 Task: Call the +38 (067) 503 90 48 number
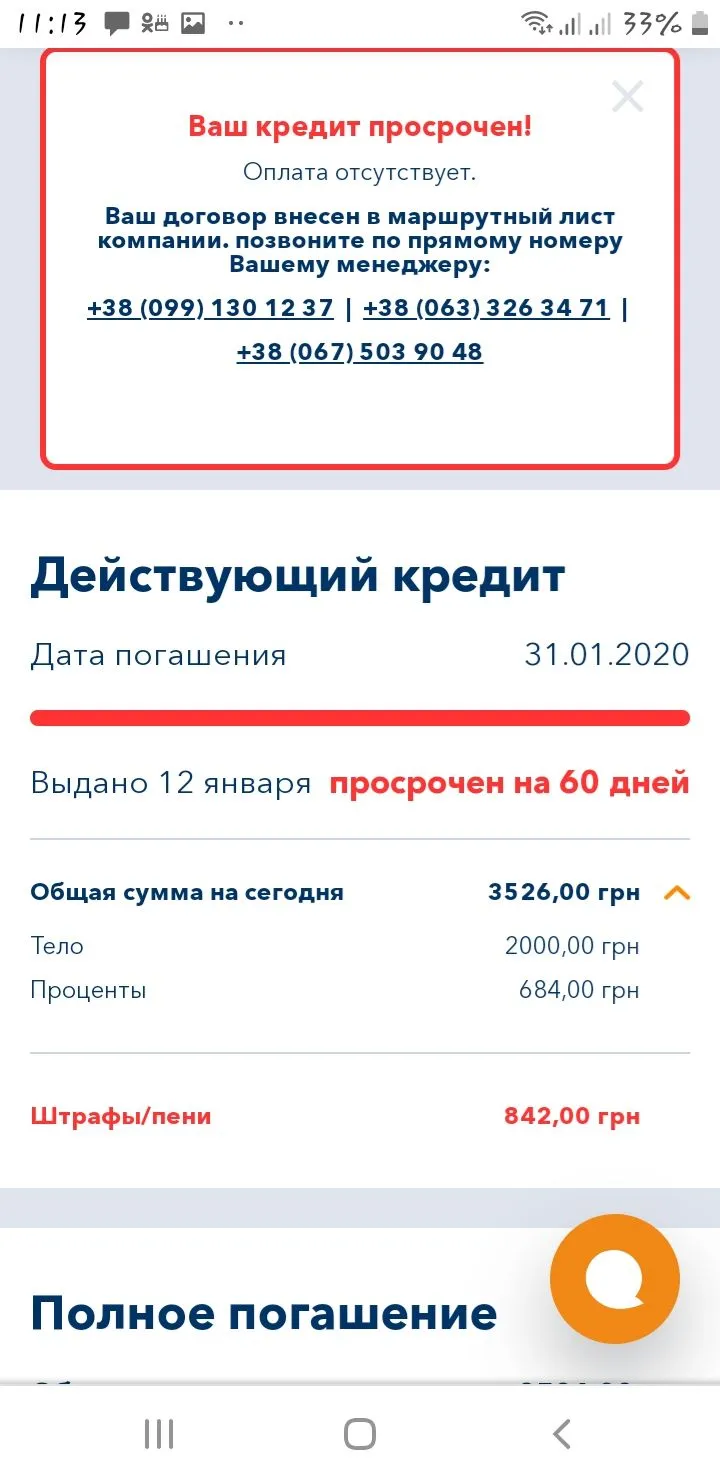pos(360,352)
